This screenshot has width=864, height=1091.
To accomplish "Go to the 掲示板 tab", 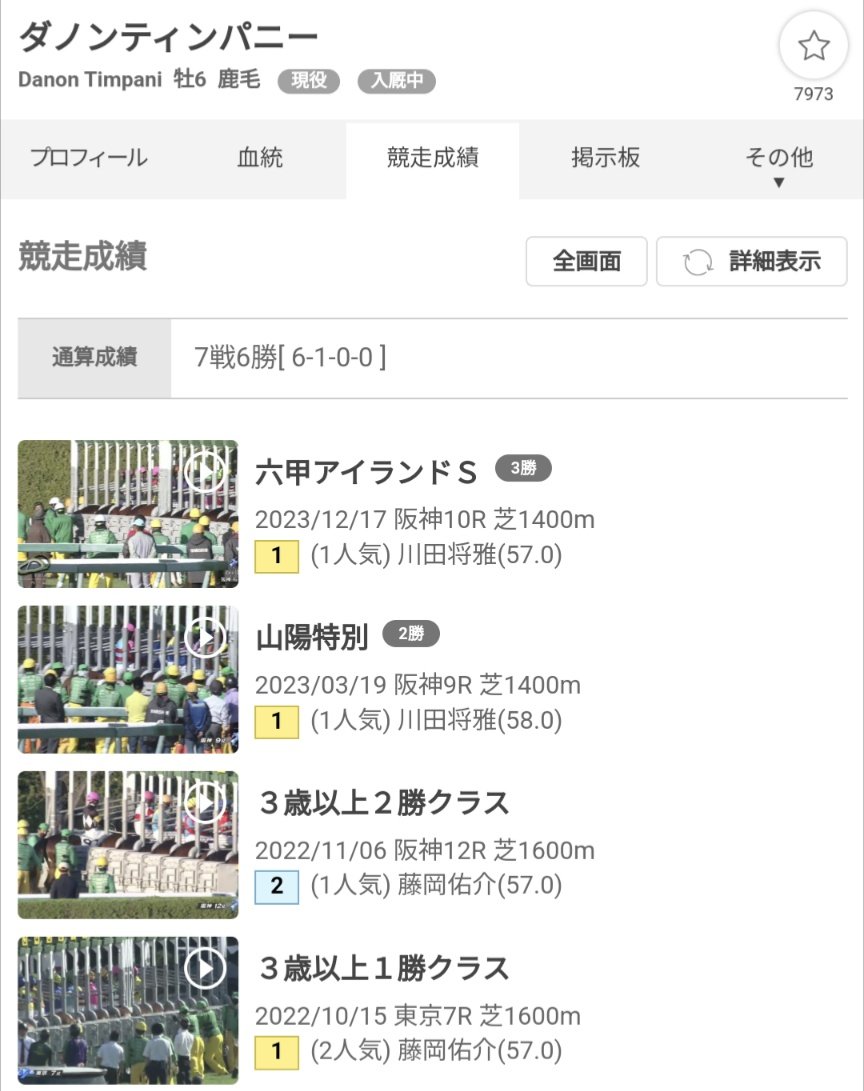I will (605, 158).
